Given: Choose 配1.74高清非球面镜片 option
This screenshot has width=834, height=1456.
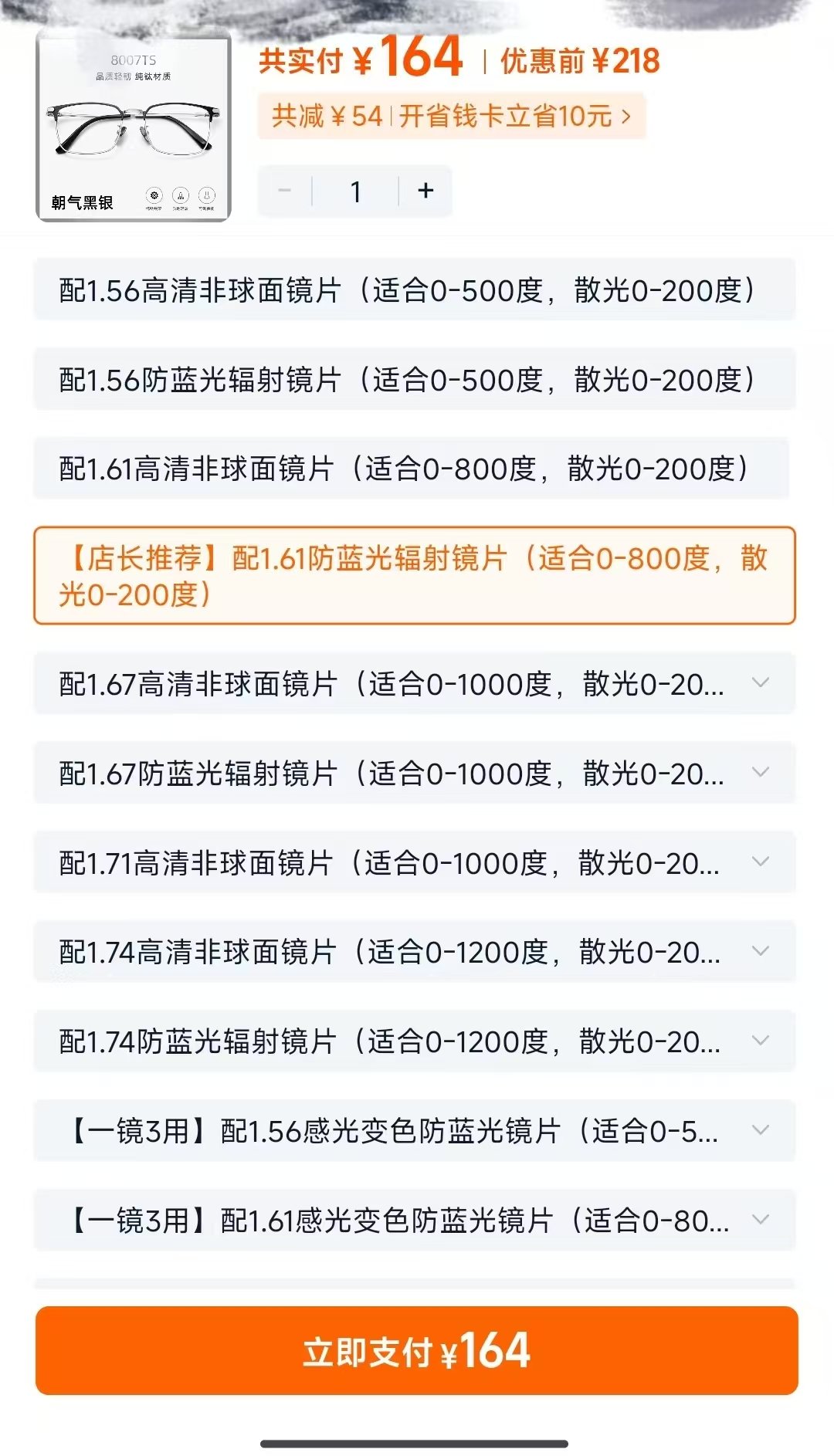Looking at the screenshot, I should [415, 951].
